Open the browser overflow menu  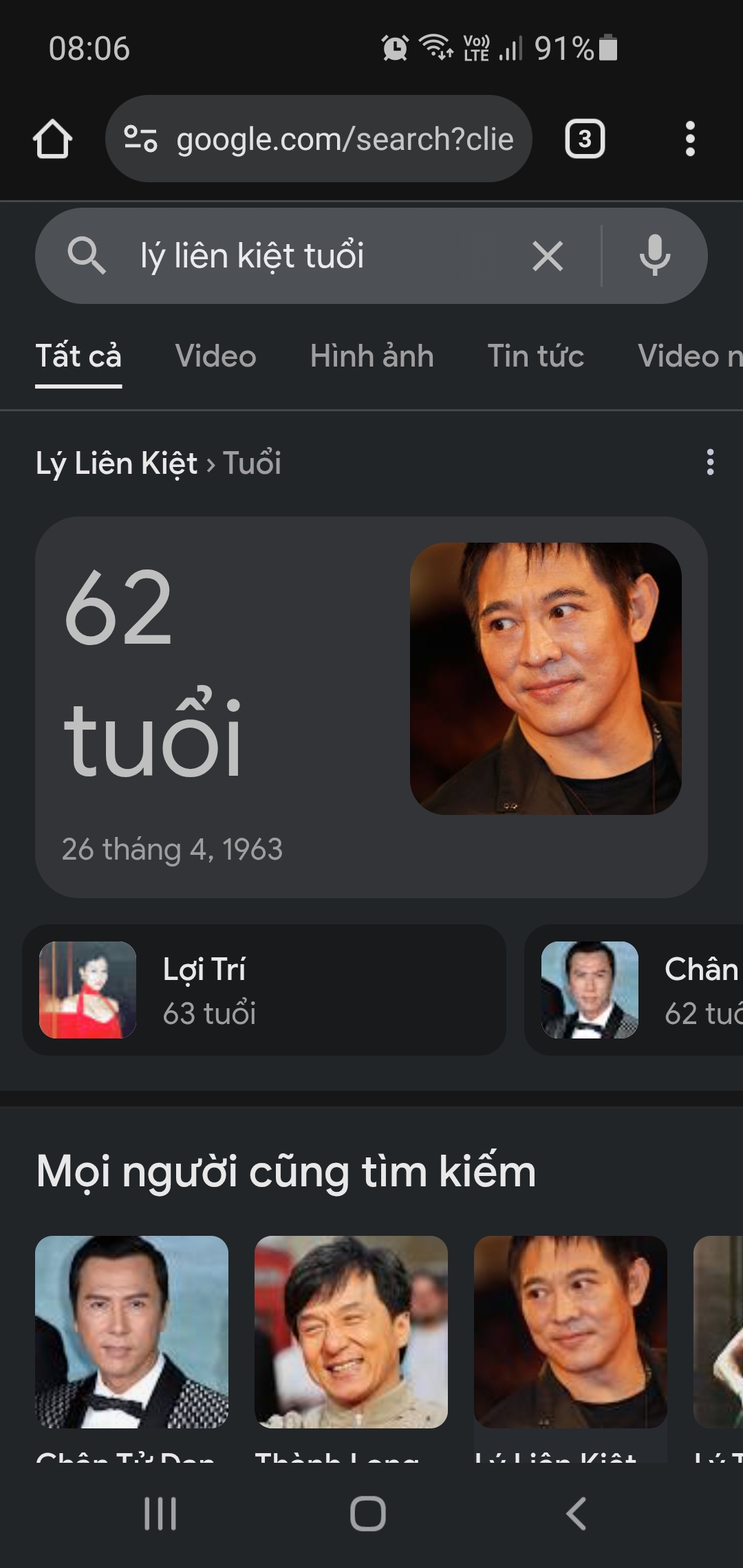(x=690, y=140)
